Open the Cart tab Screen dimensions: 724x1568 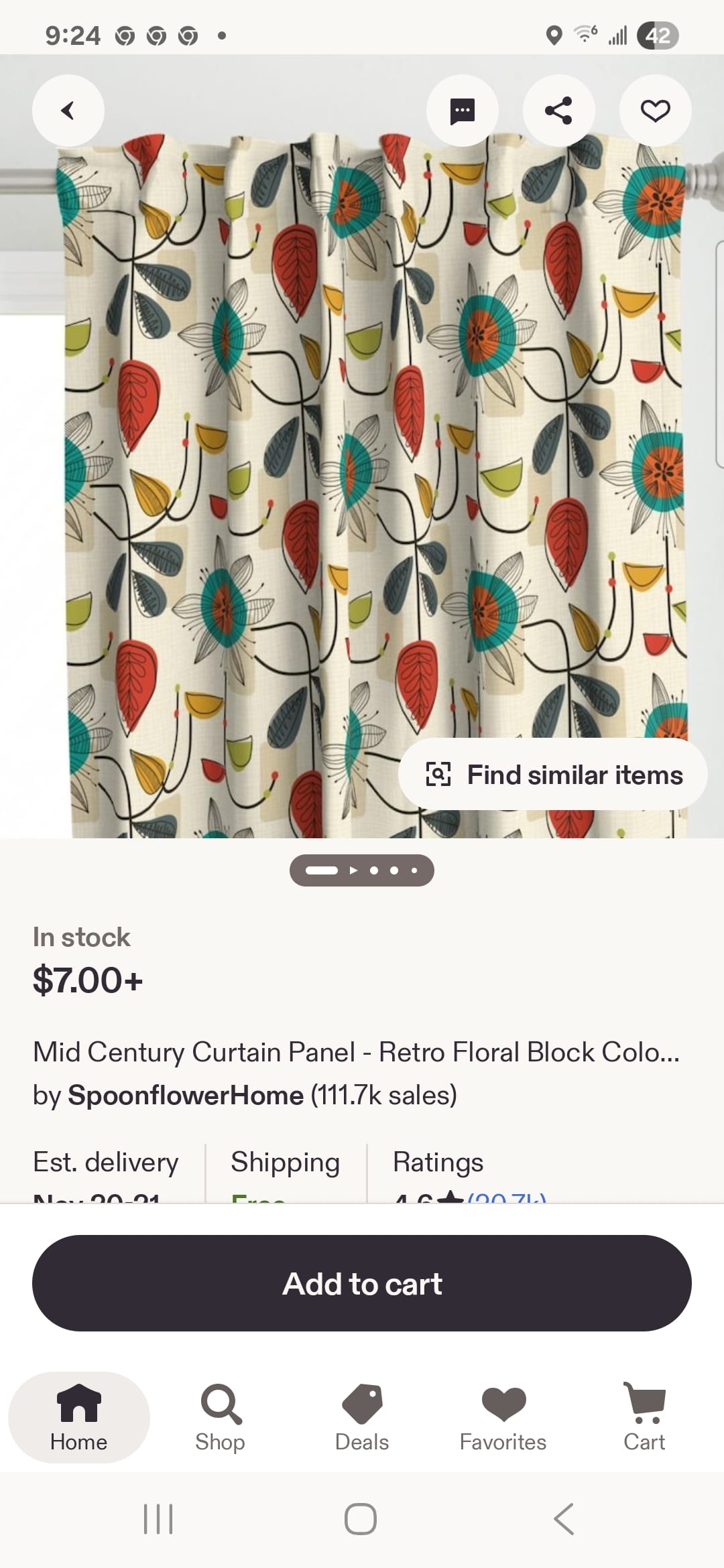pos(644,1417)
